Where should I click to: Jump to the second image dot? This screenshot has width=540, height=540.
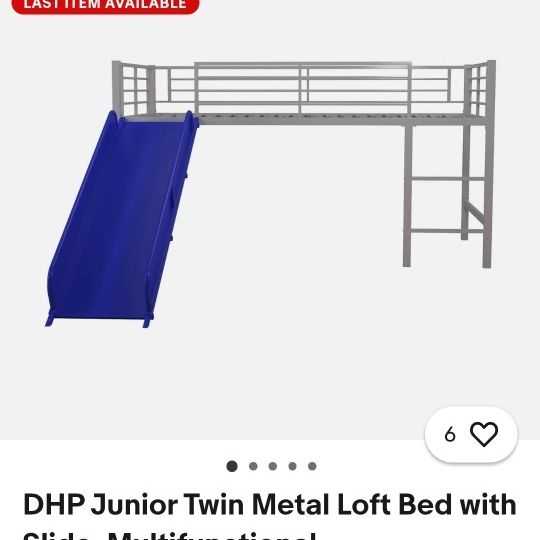(x=253, y=466)
